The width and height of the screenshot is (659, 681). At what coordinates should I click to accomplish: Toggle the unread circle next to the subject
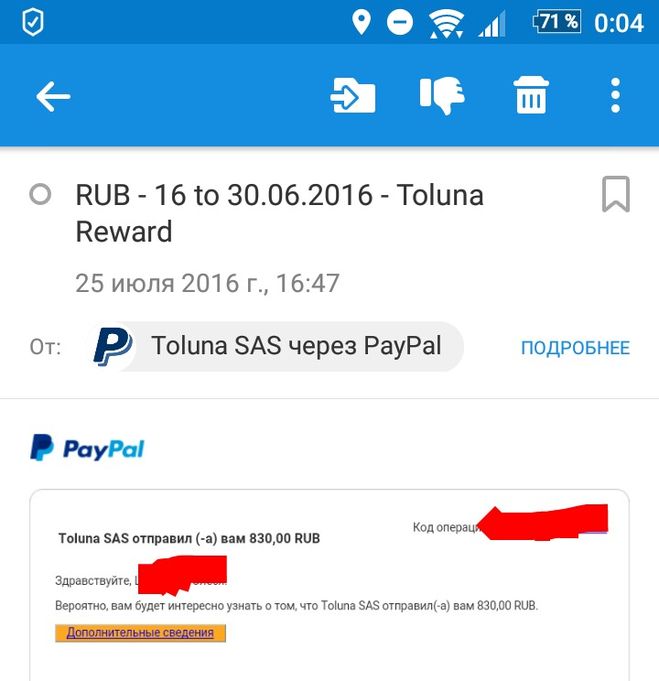(41, 195)
